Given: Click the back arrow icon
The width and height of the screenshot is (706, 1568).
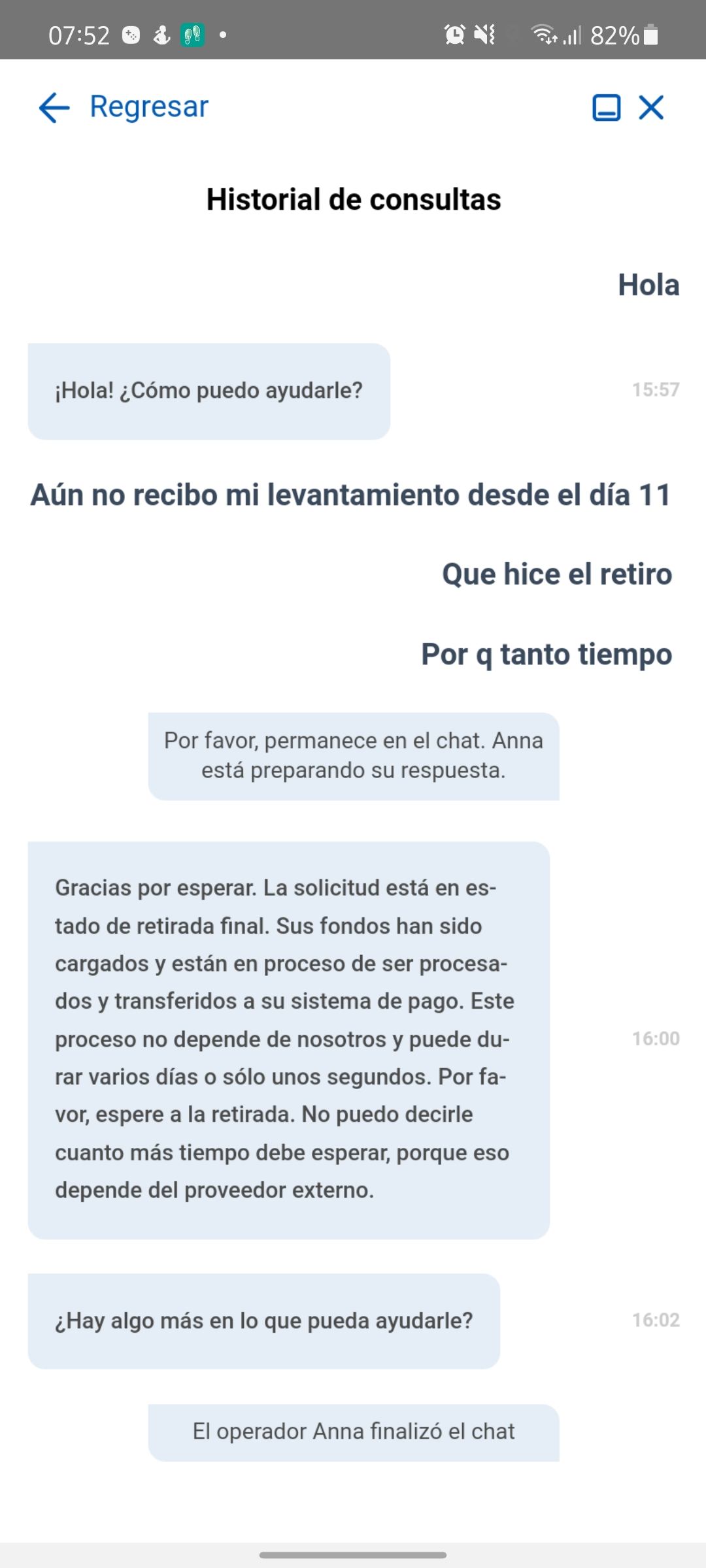Looking at the screenshot, I should tap(54, 107).
